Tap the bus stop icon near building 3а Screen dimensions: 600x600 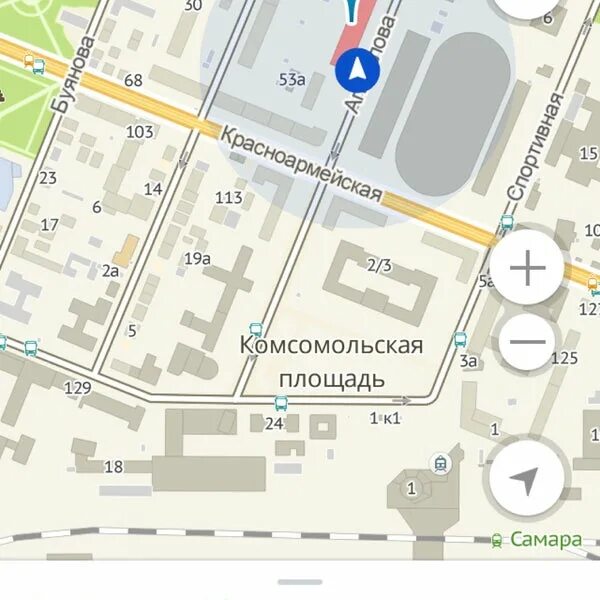point(460,339)
